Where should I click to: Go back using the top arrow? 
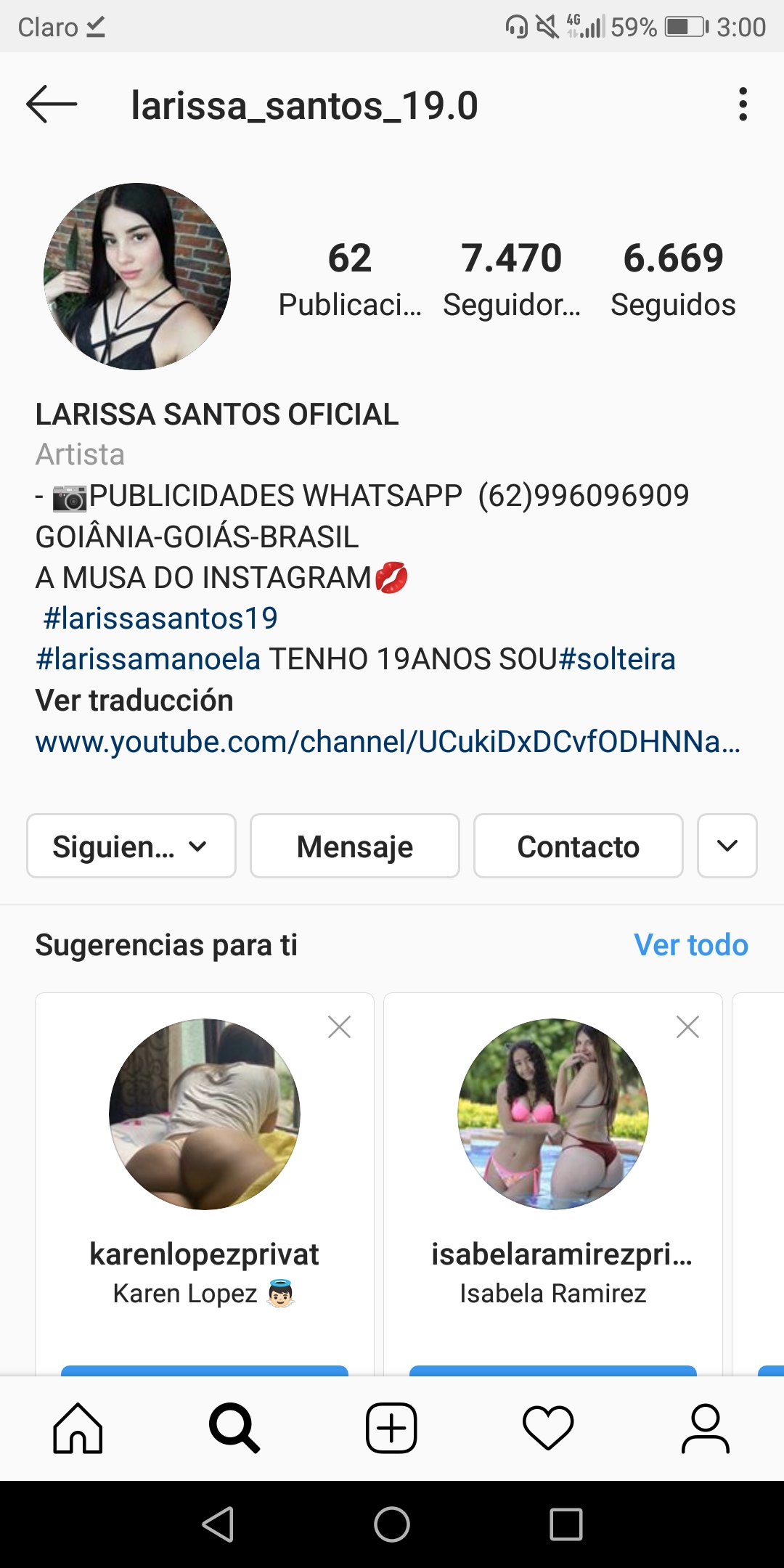51,105
